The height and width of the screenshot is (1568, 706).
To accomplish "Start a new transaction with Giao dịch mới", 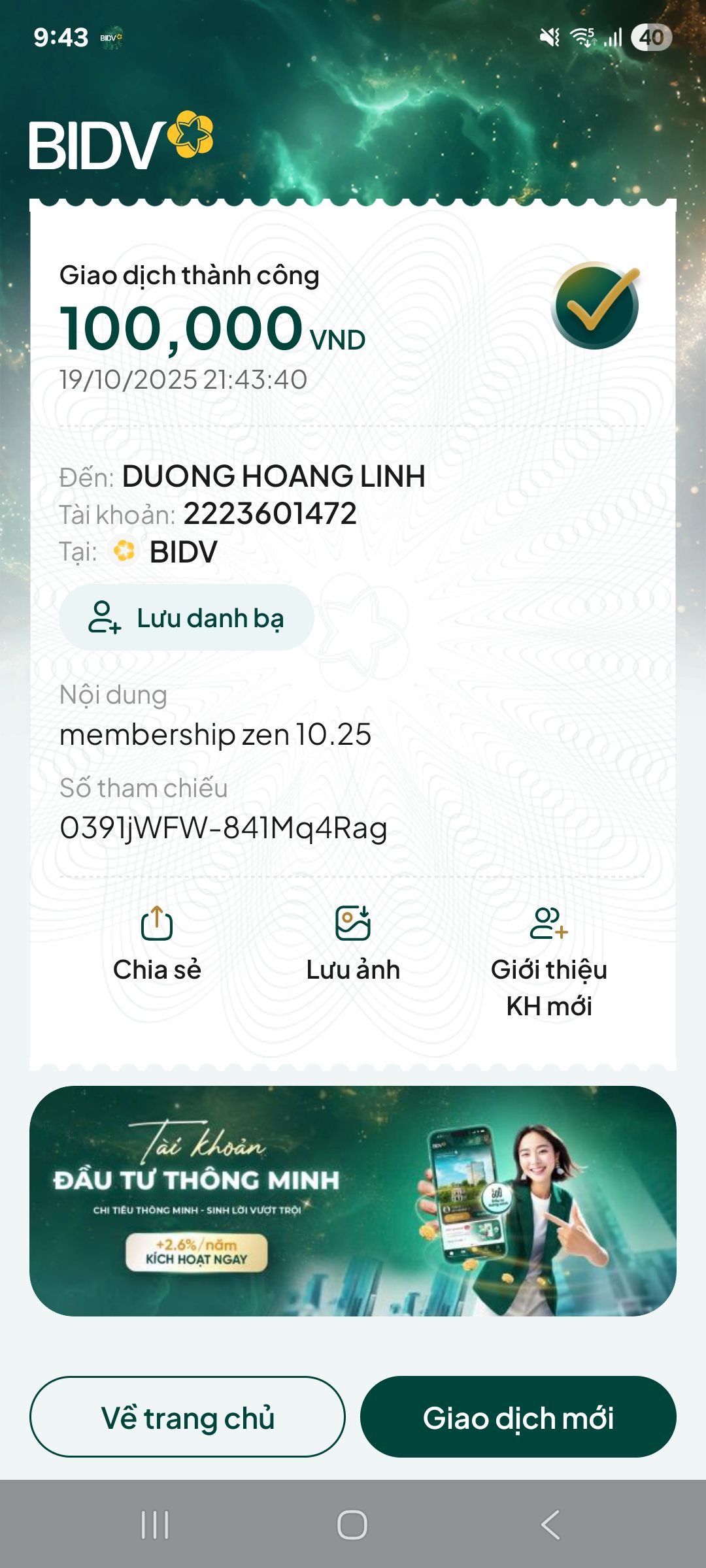I will pyautogui.click(x=518, y=1416).
